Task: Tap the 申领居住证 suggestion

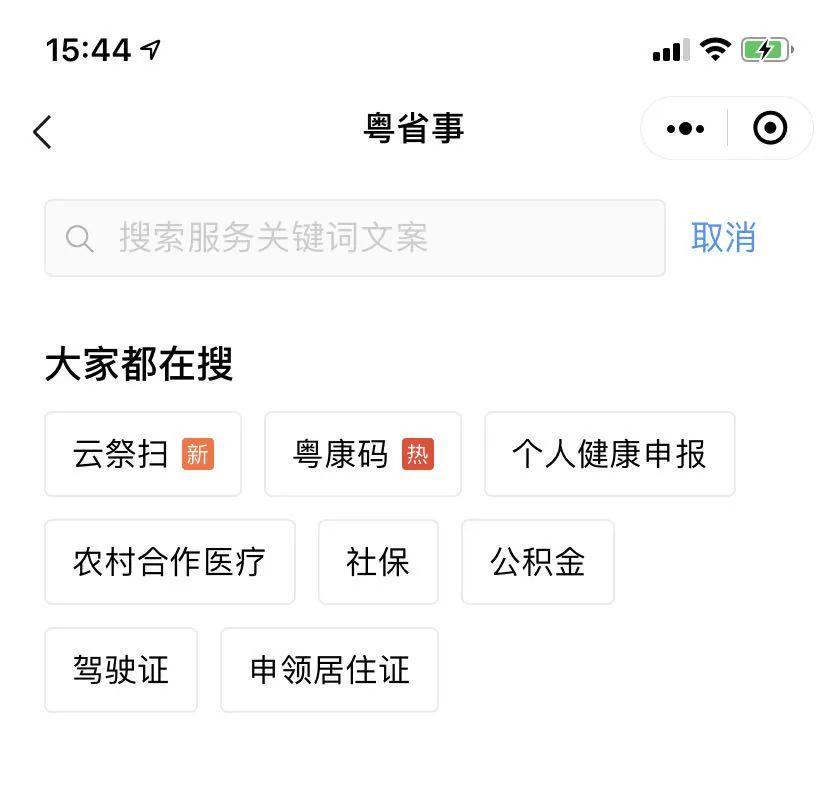Action: coord(329,670)
